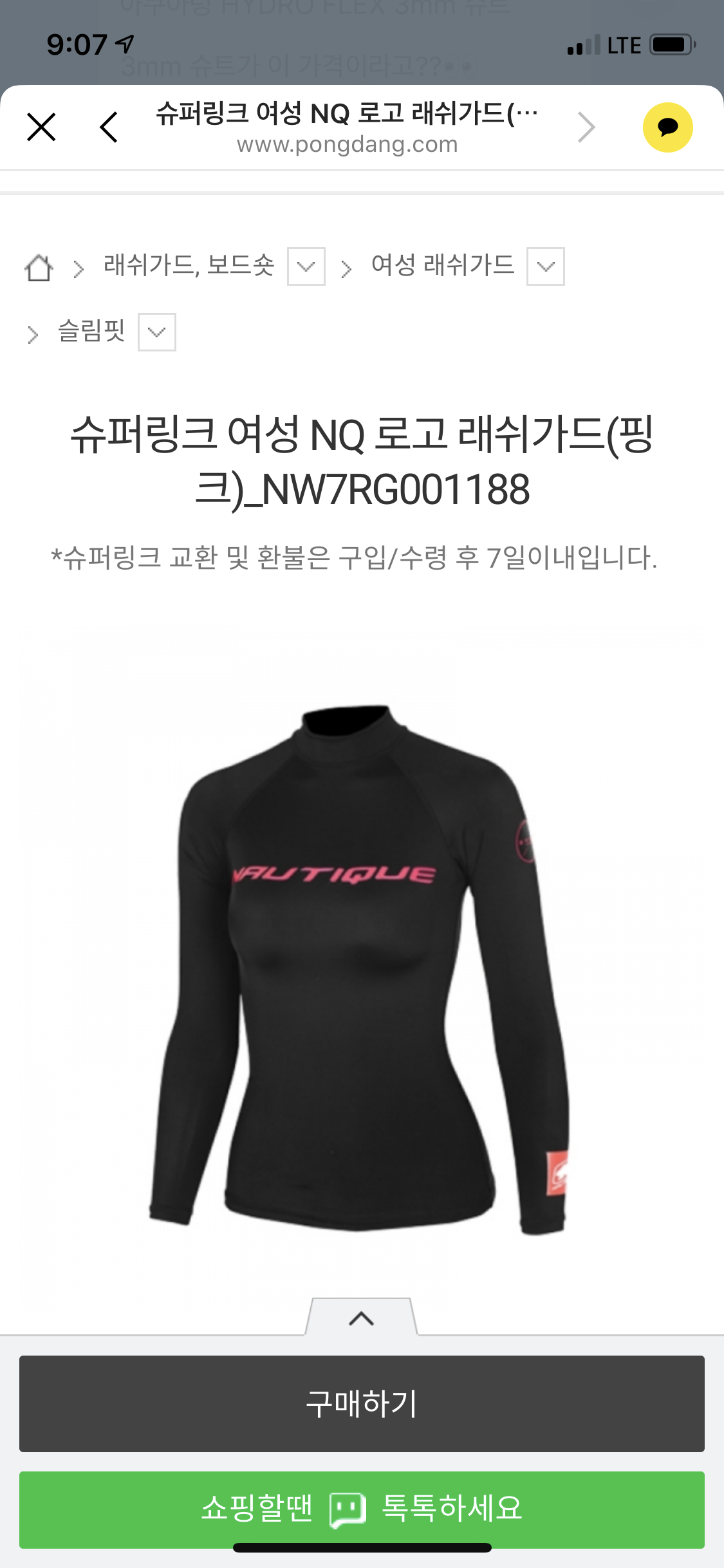Viewport: 724px width, 1568px height.
Task: Open the 슬림핏 category link
Action: 91,331
